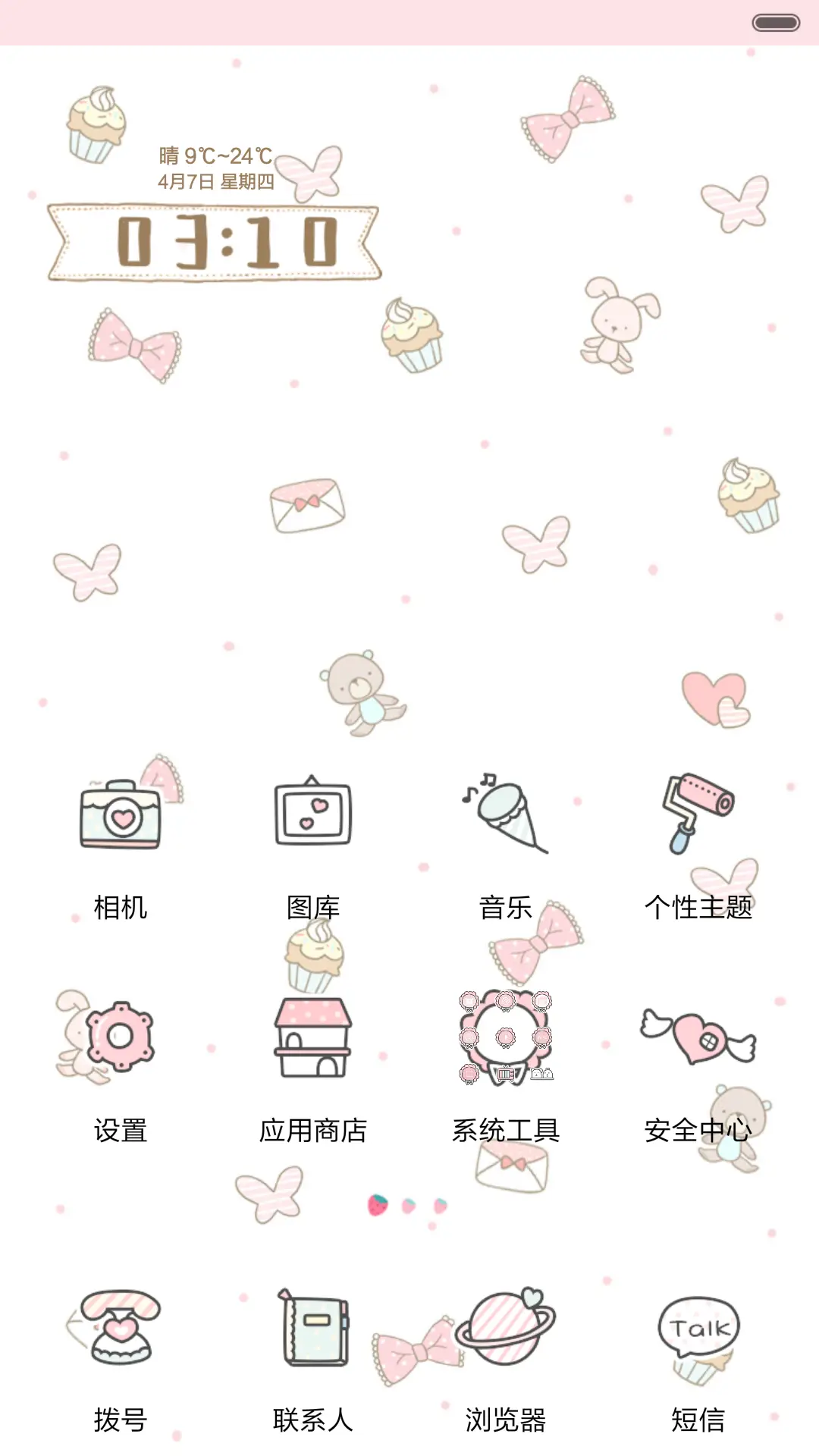Open the 应用商店 app store

pos(311,1035)
